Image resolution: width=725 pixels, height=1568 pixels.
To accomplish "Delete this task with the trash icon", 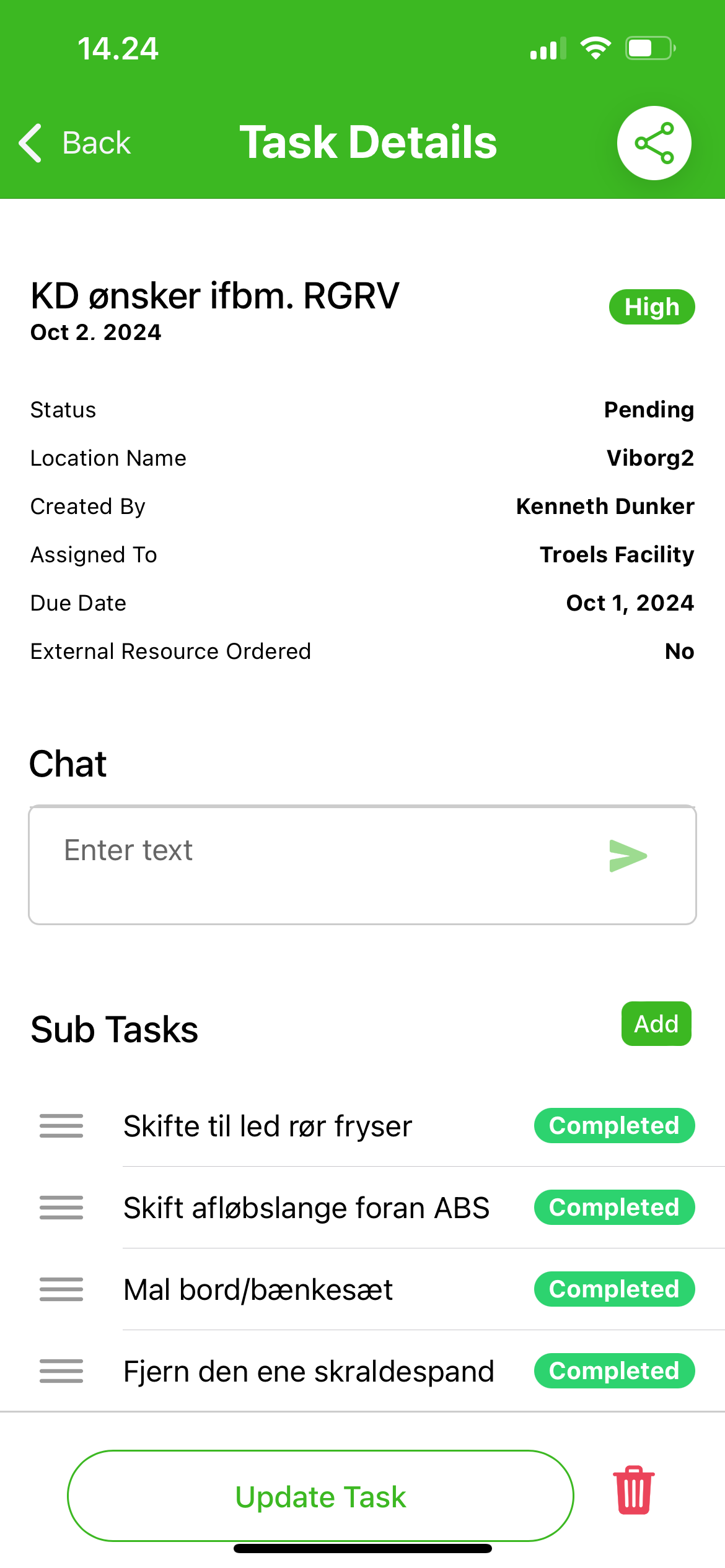I will coord(634,1490).
